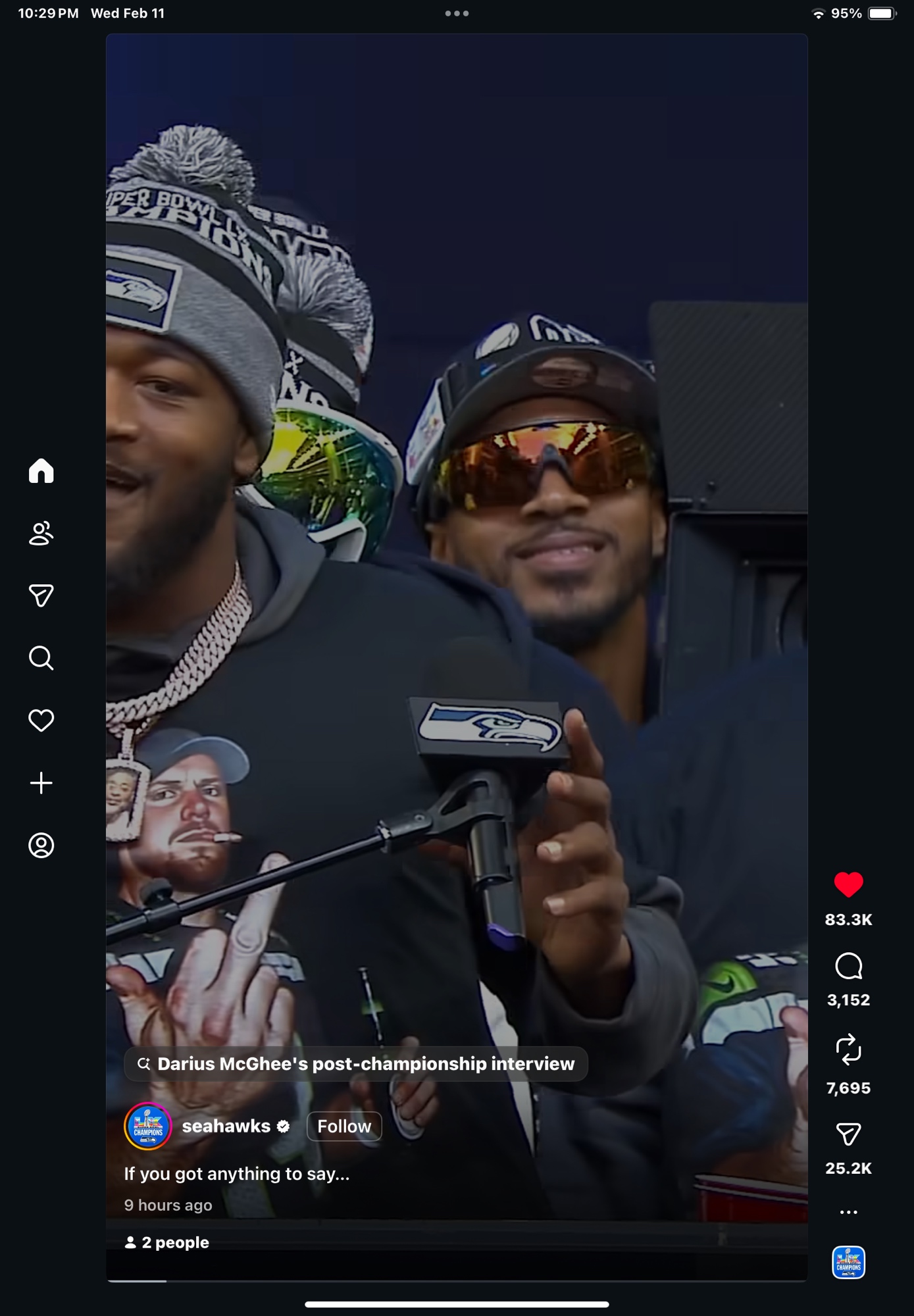
Task: Open the Friends tab in sidebar
Action: (41, 533)
